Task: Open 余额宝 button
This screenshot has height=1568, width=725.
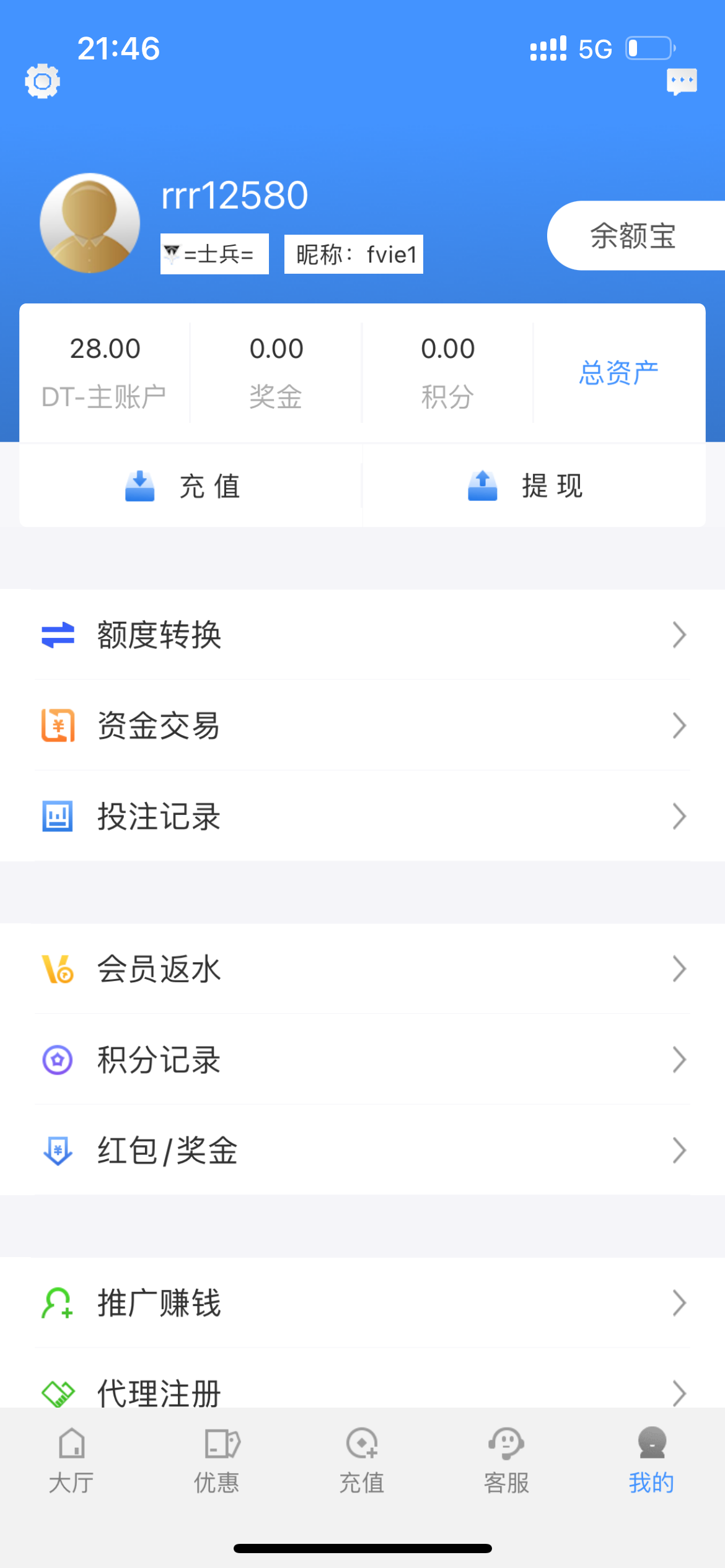Action: pyautogui.click(x=633, y=236)
